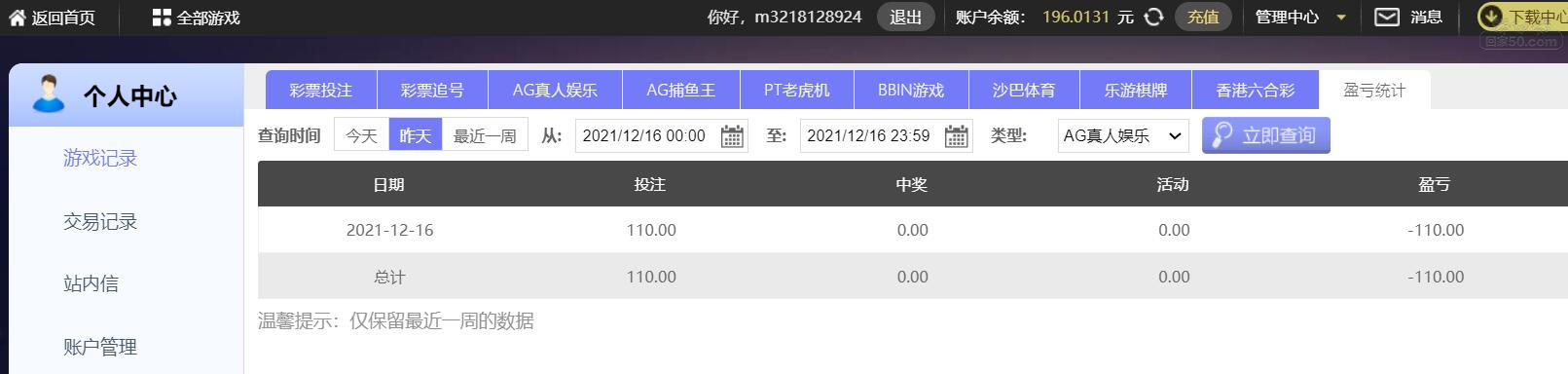Open the start date calendar picker
1568x374 pixels.
tap(732, 136)
